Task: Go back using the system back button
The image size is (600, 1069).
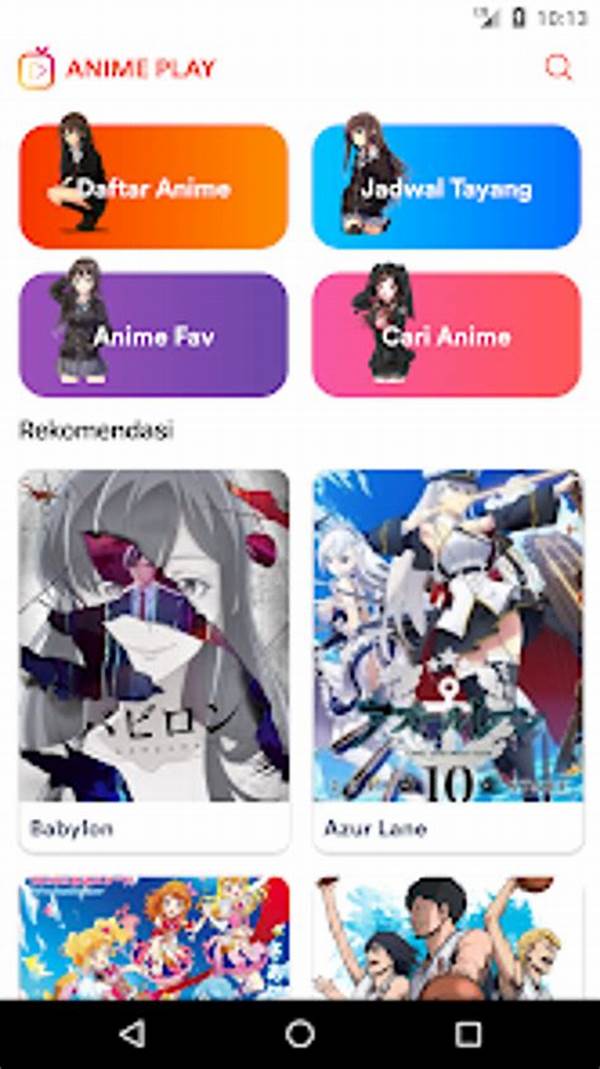Action: pyautogui.click(x=132, y=1034)
